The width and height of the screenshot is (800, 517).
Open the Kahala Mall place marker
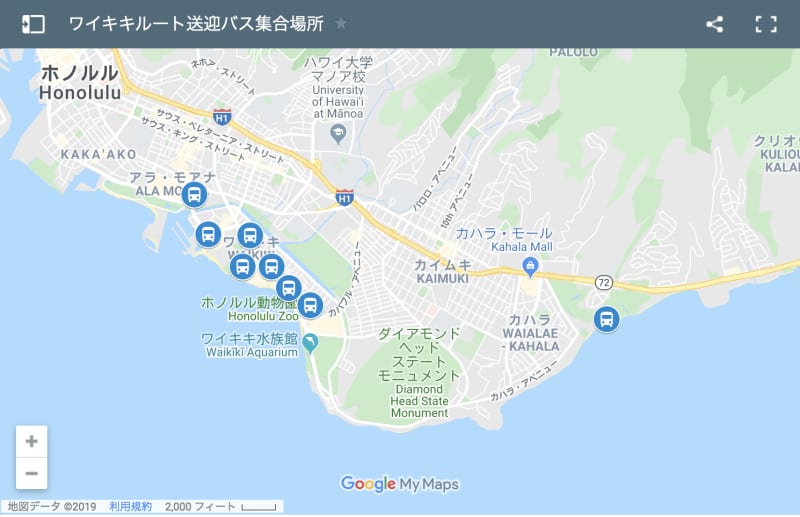tap(530, 266)
